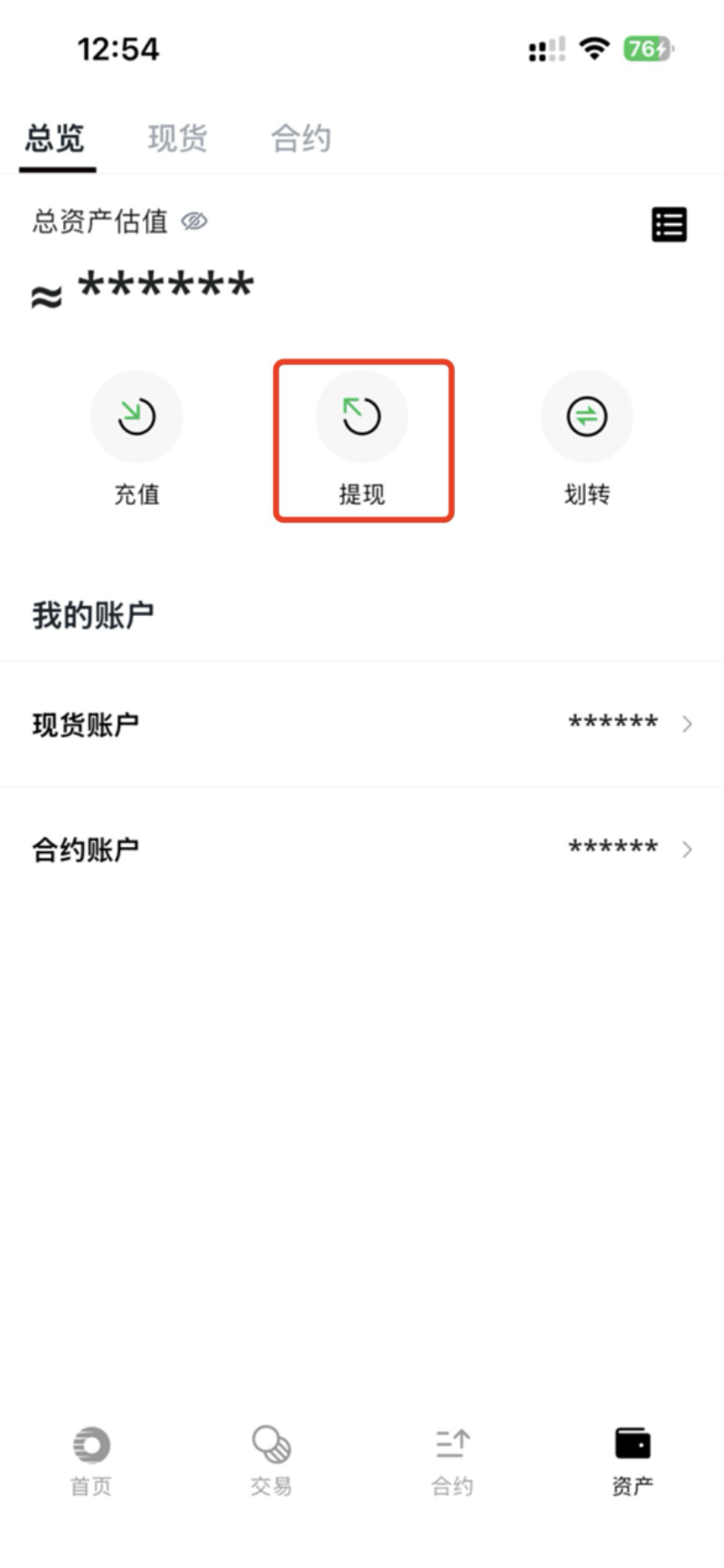Toggle asset value visibility eye icon
The width and height of the screenshot is (724, 1568).
(x=194, y=221)
